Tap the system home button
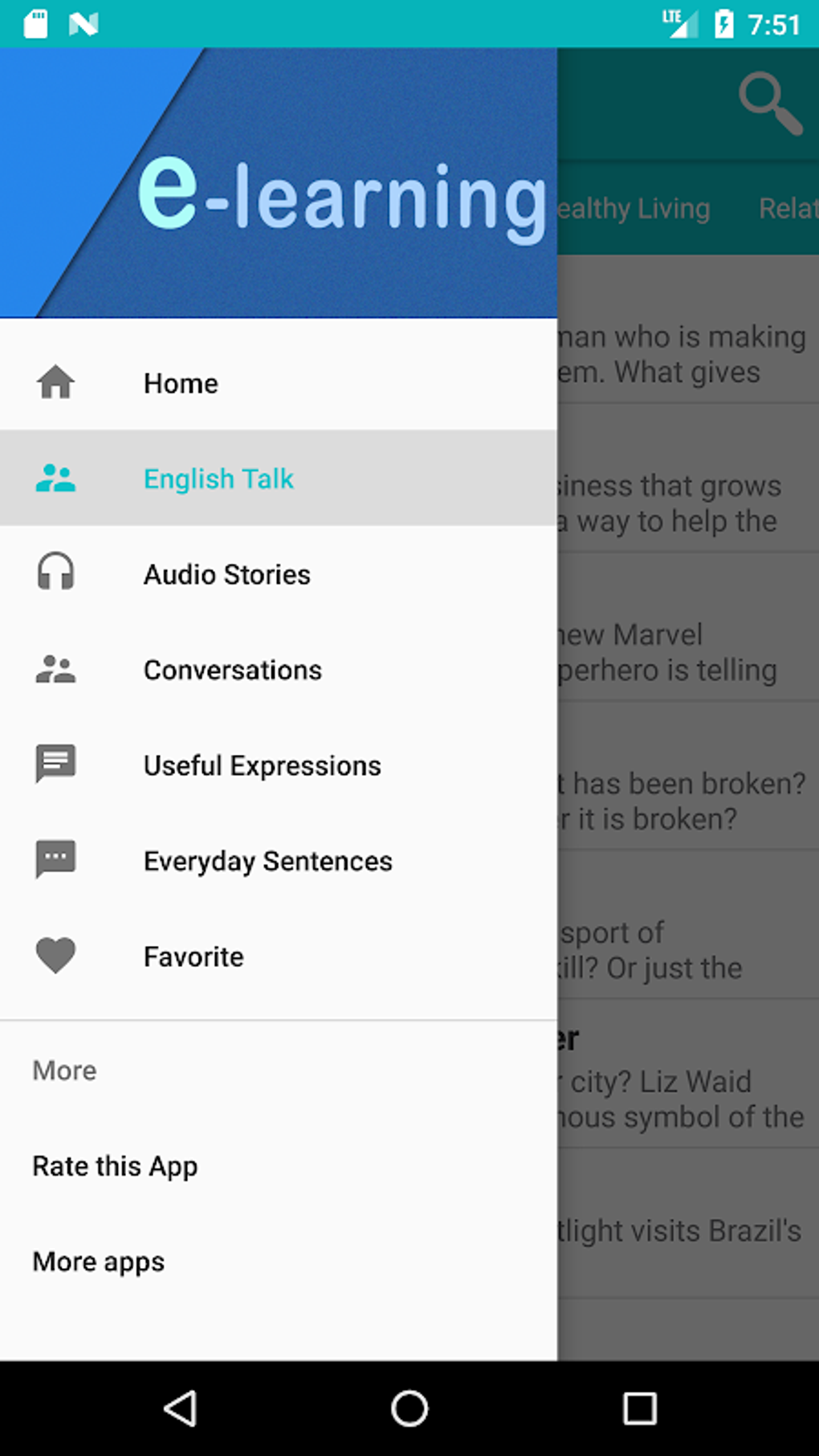Image resolution: width=819 pixels, height=1456 pixels. point(409,1408)
